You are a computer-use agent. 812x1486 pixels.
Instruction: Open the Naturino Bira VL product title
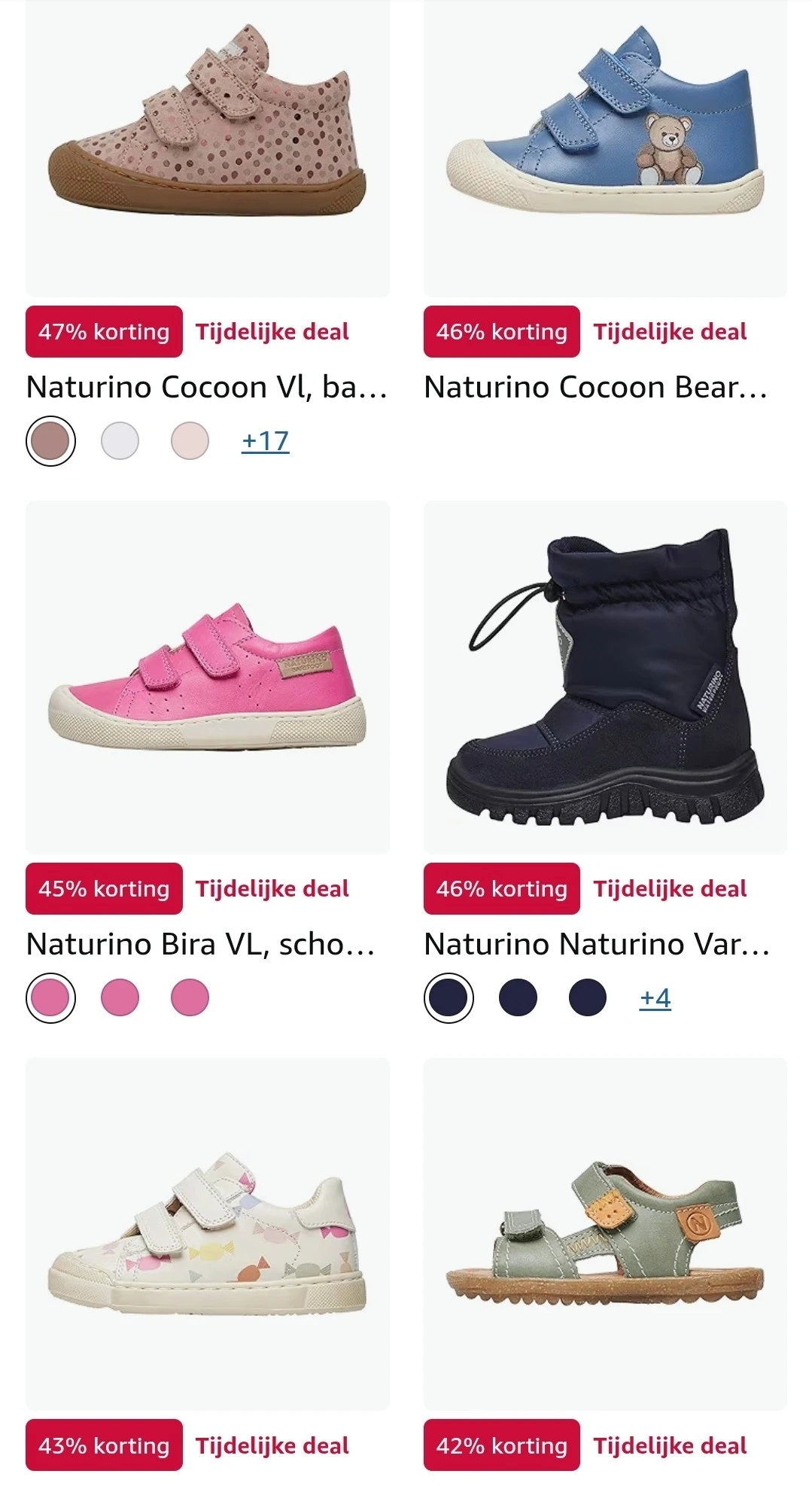click(x=201, y=945)
